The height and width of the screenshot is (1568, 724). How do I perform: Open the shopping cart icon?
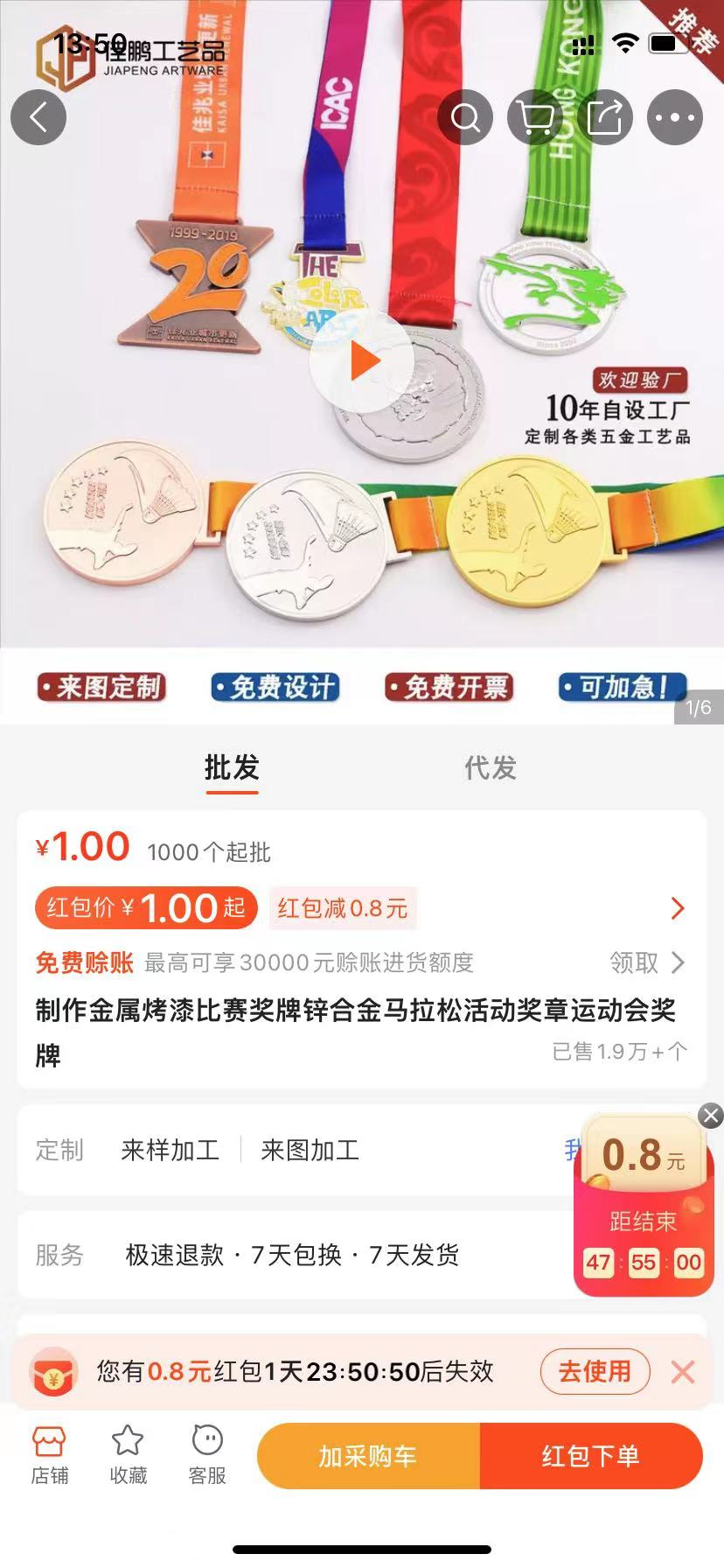[535, 117]
